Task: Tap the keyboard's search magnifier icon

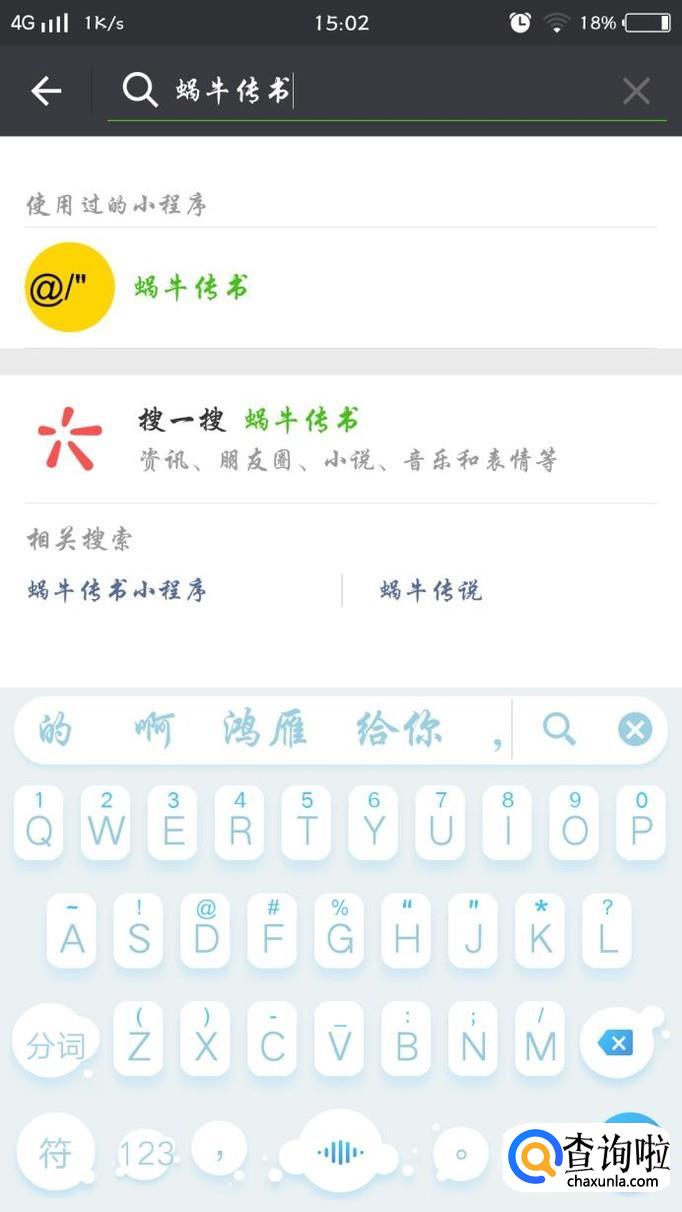Action: 559,730
